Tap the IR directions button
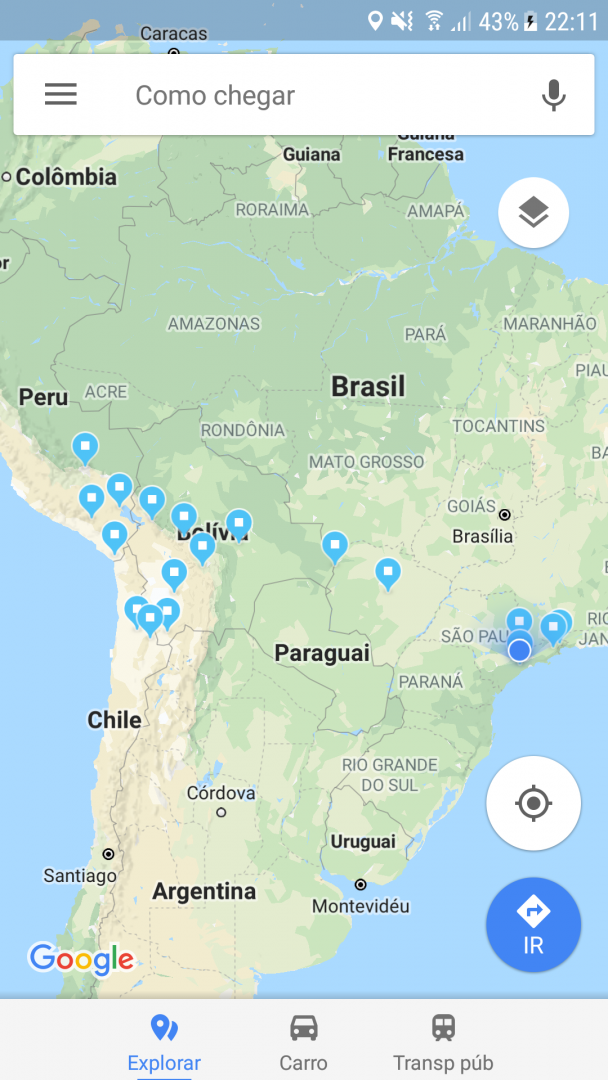Viewport: 608px width, 1080px height. (534, 925)
